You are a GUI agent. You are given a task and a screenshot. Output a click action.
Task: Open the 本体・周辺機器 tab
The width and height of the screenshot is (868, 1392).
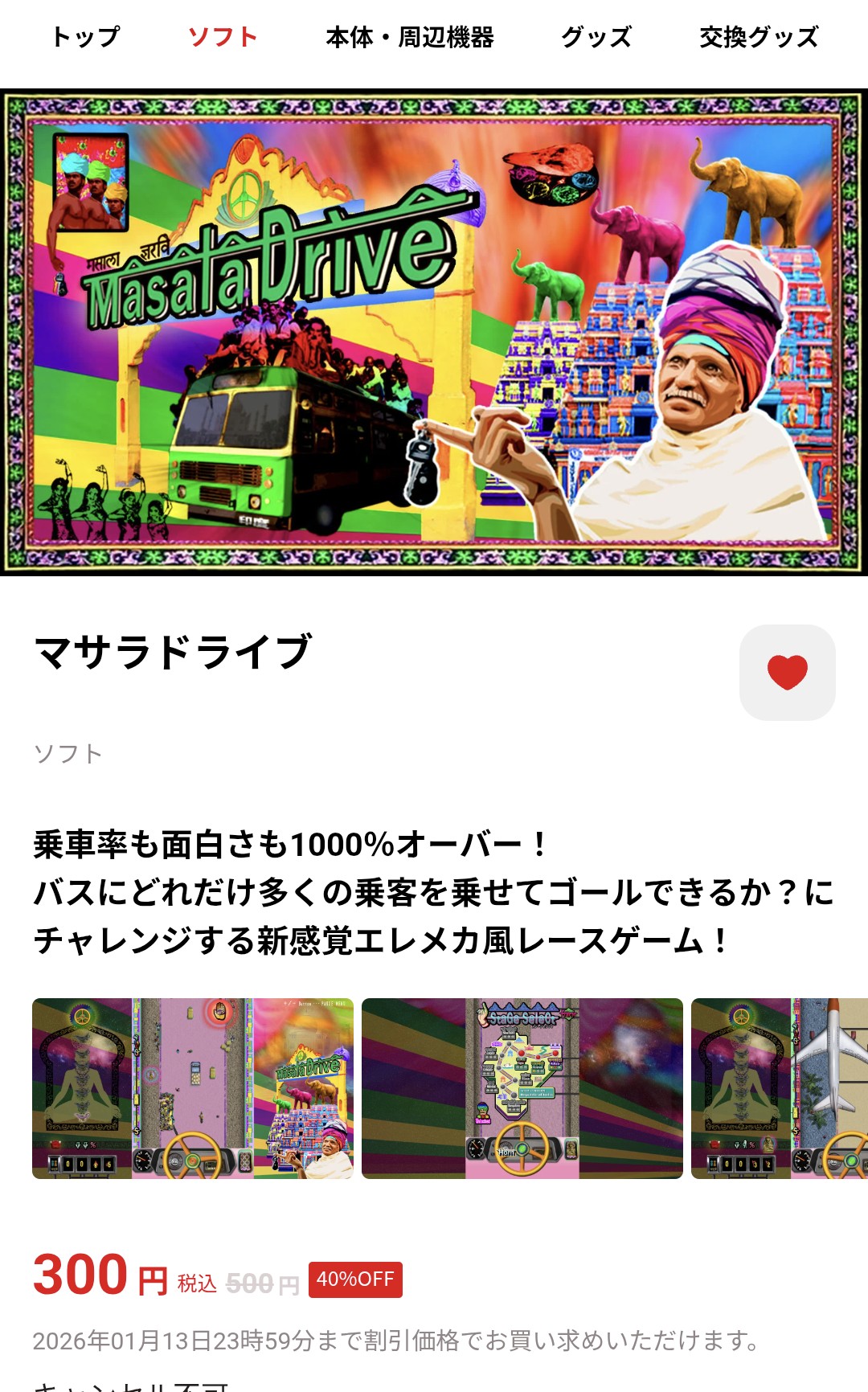[409, 37]
